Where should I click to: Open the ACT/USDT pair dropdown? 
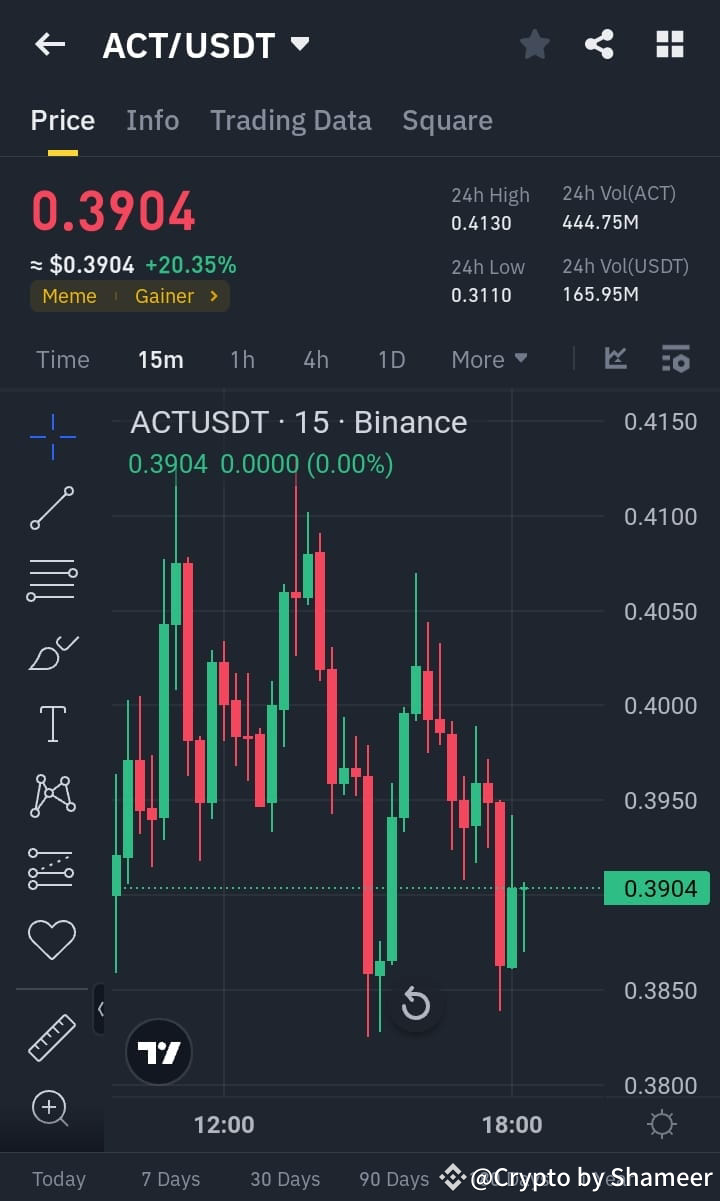(297, 44)
